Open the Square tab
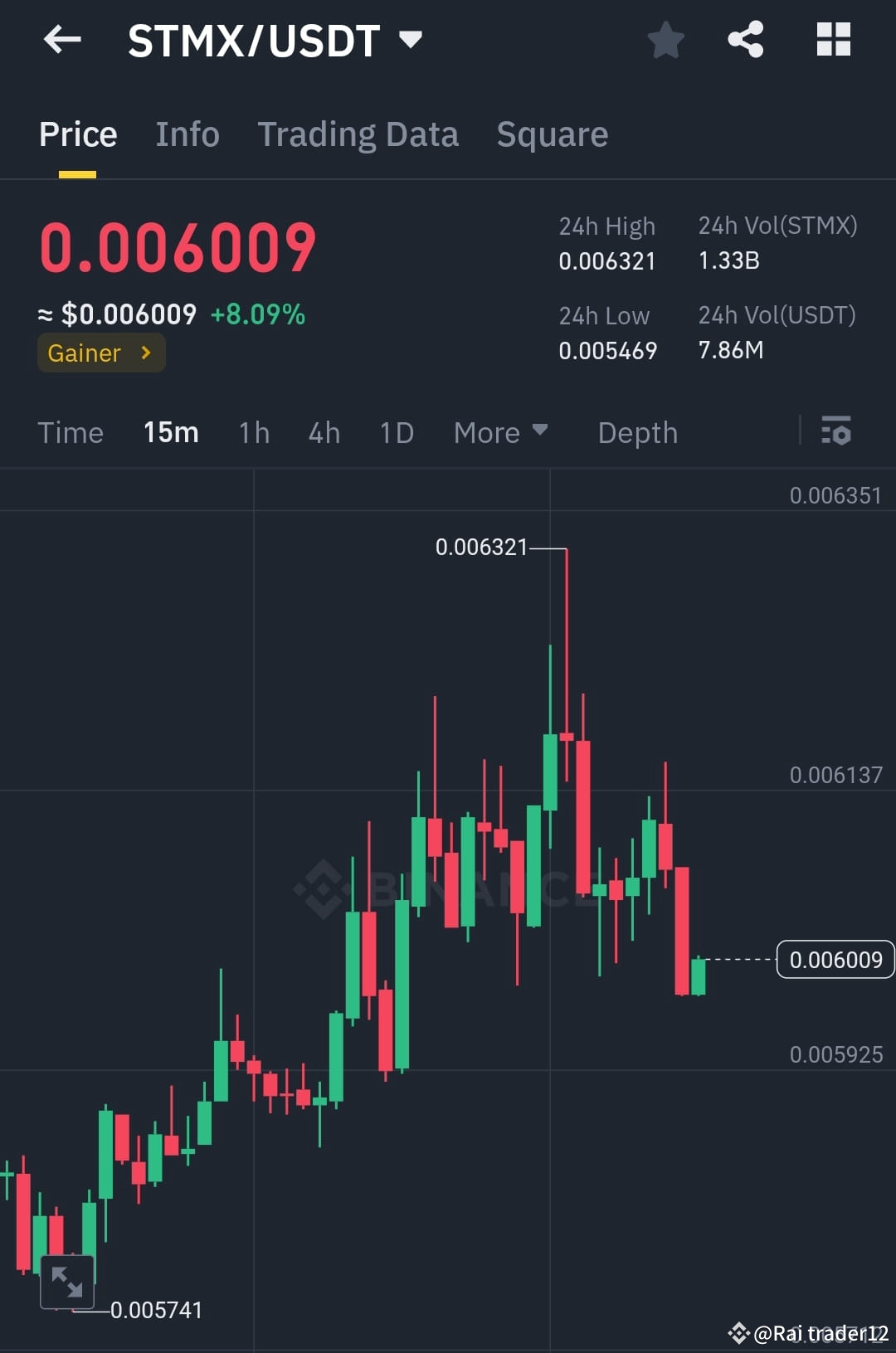 (552, 134)
